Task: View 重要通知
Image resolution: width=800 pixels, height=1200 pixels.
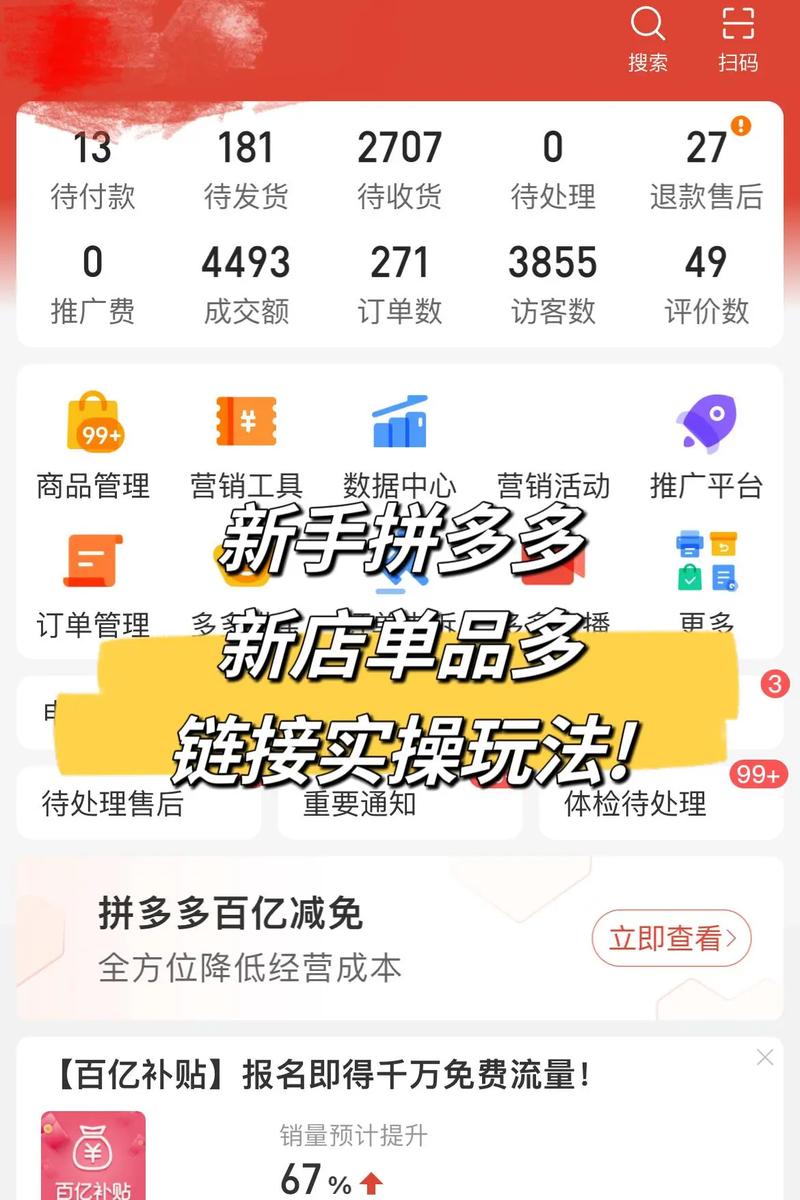Action: click(x=360, y=803)
